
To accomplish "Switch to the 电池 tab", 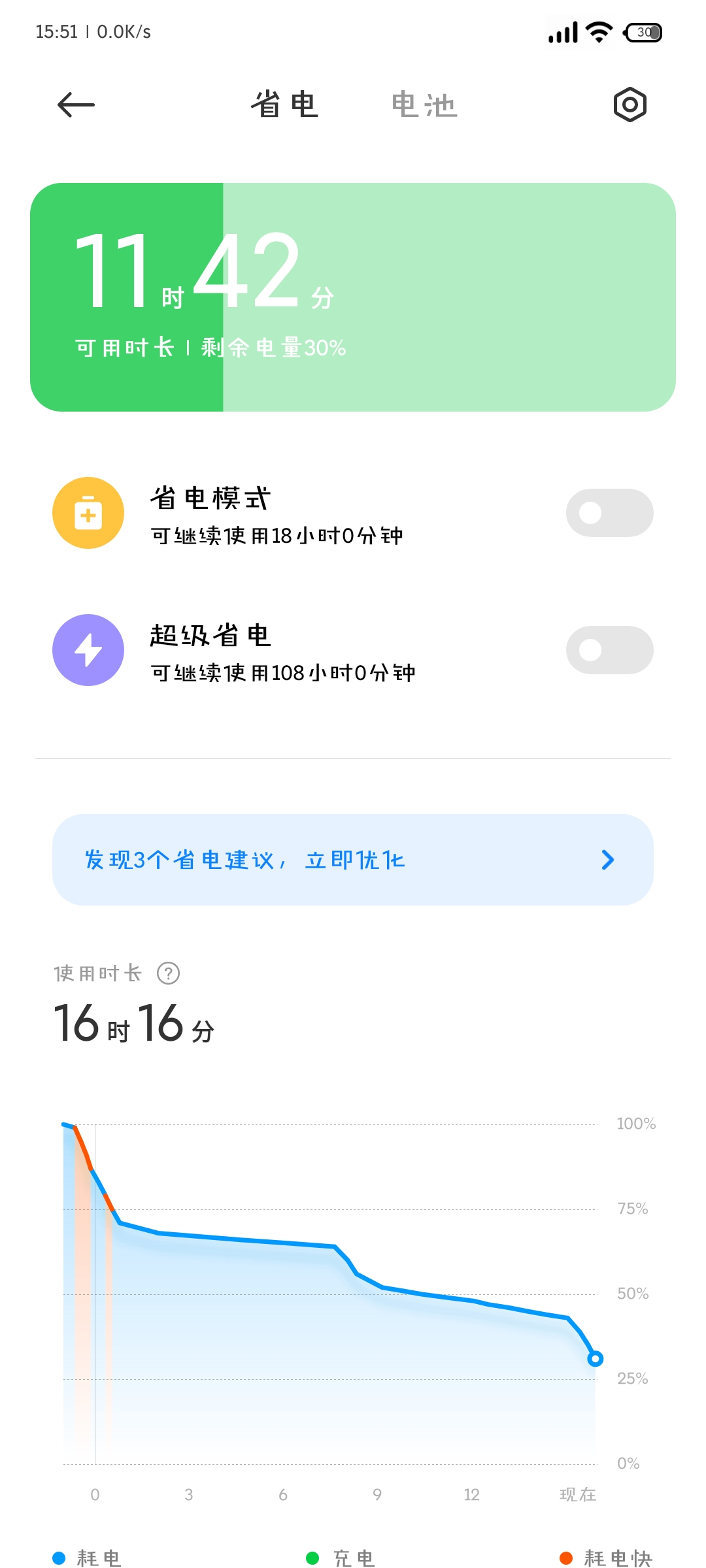I will 425,105.
